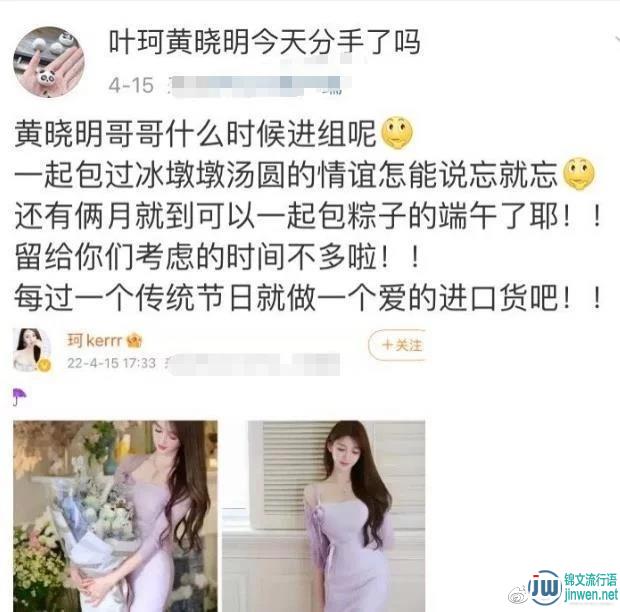Open username 叶珂黄晓明今天分手了吗 profile

[264, 42]
